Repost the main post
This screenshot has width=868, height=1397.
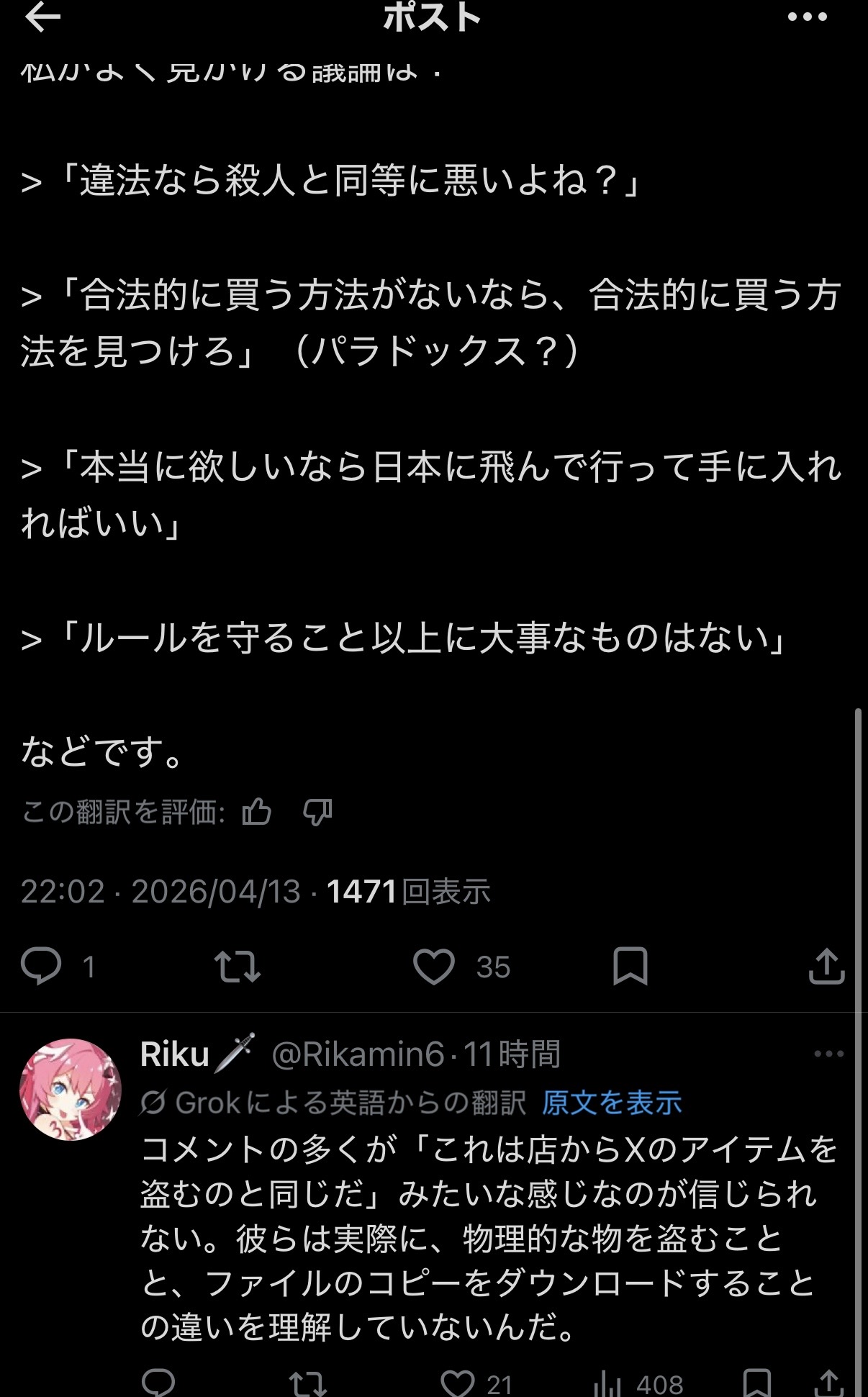[x=238, y=966]
